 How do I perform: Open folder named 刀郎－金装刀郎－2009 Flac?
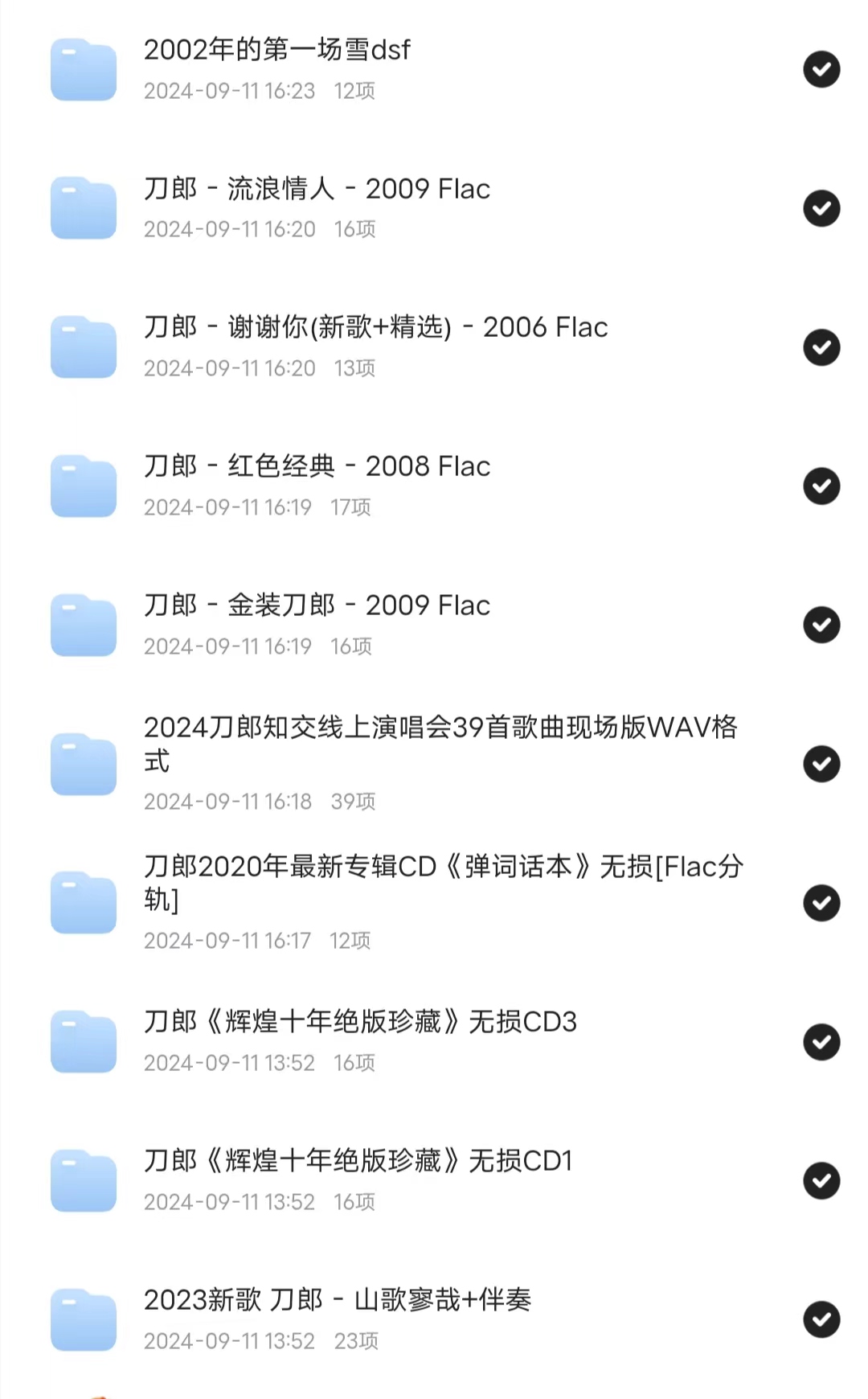[x=316, y=605]
